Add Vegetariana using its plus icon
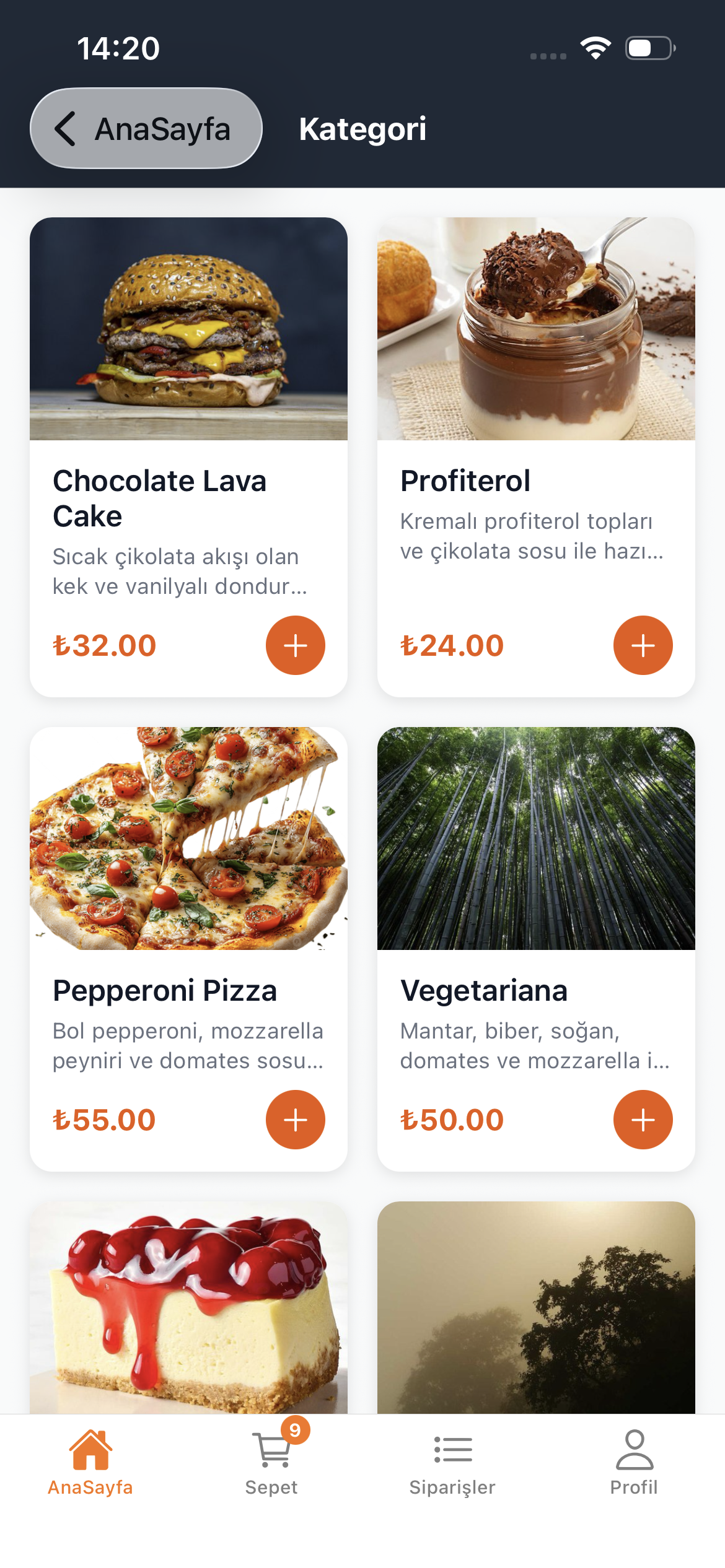The width and height of the screenshot is (725, 1568). click(x=643, y=1119)
